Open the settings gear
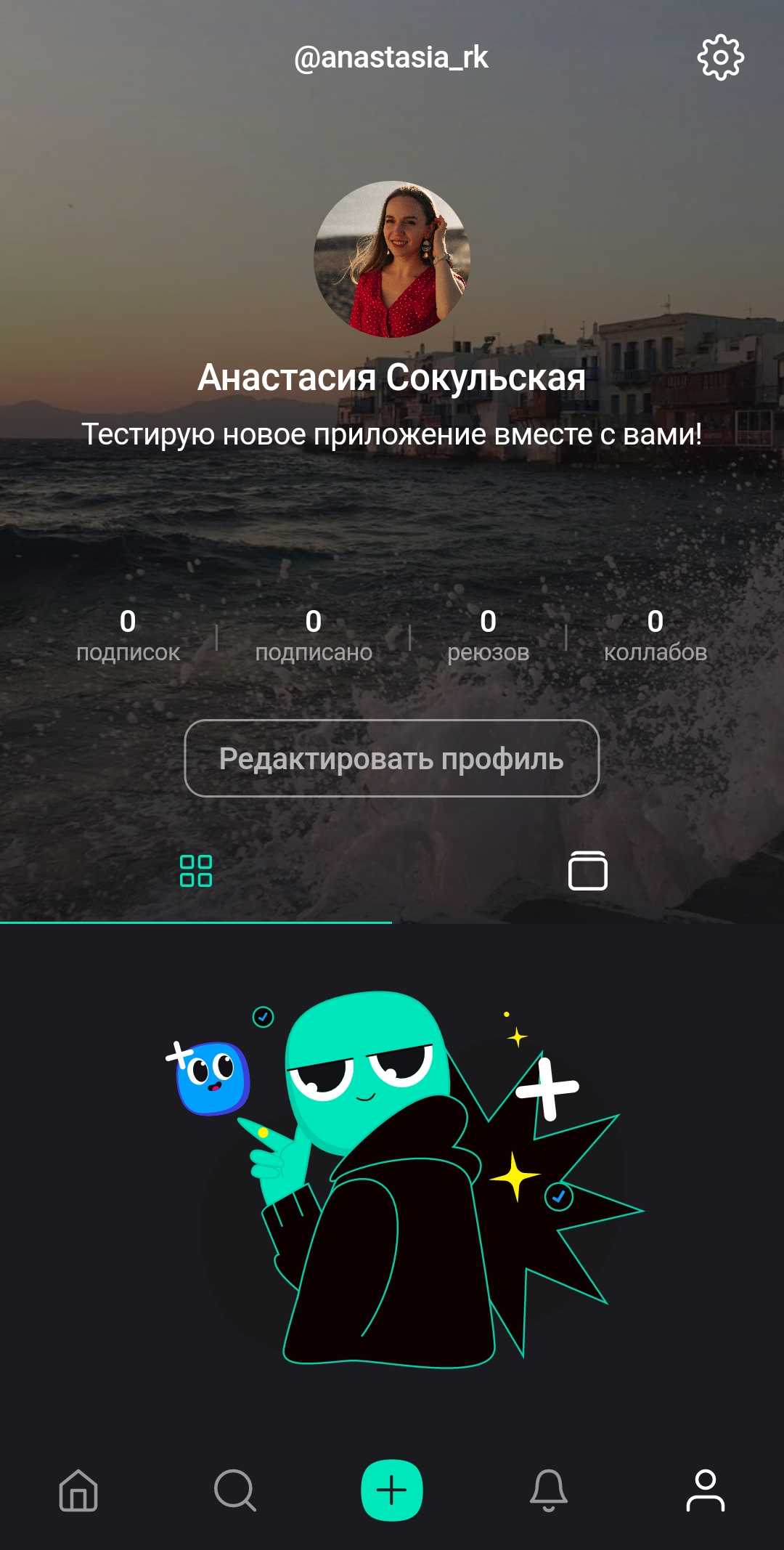 720,57
